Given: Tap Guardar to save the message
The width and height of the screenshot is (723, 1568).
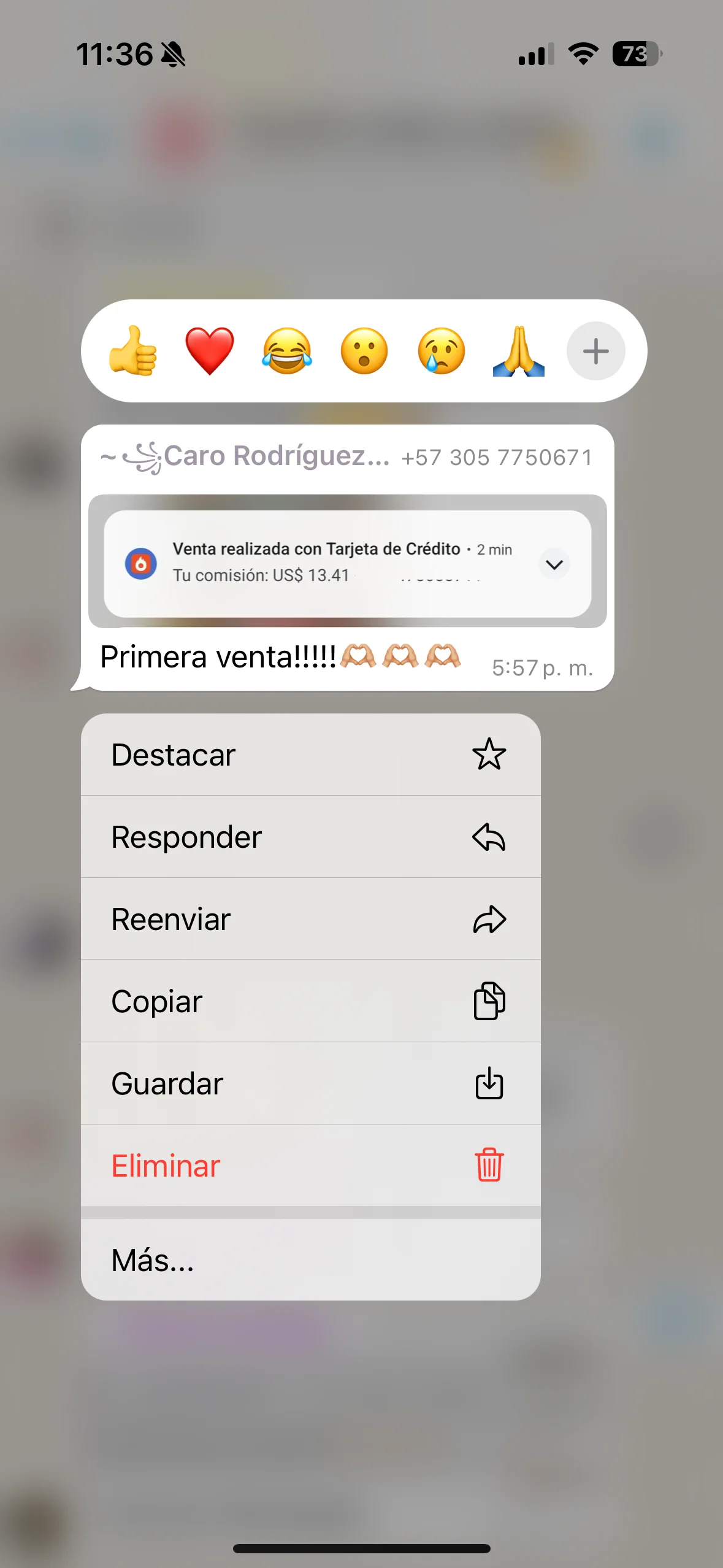Looking at the screenshot, I should [167, 1083].
